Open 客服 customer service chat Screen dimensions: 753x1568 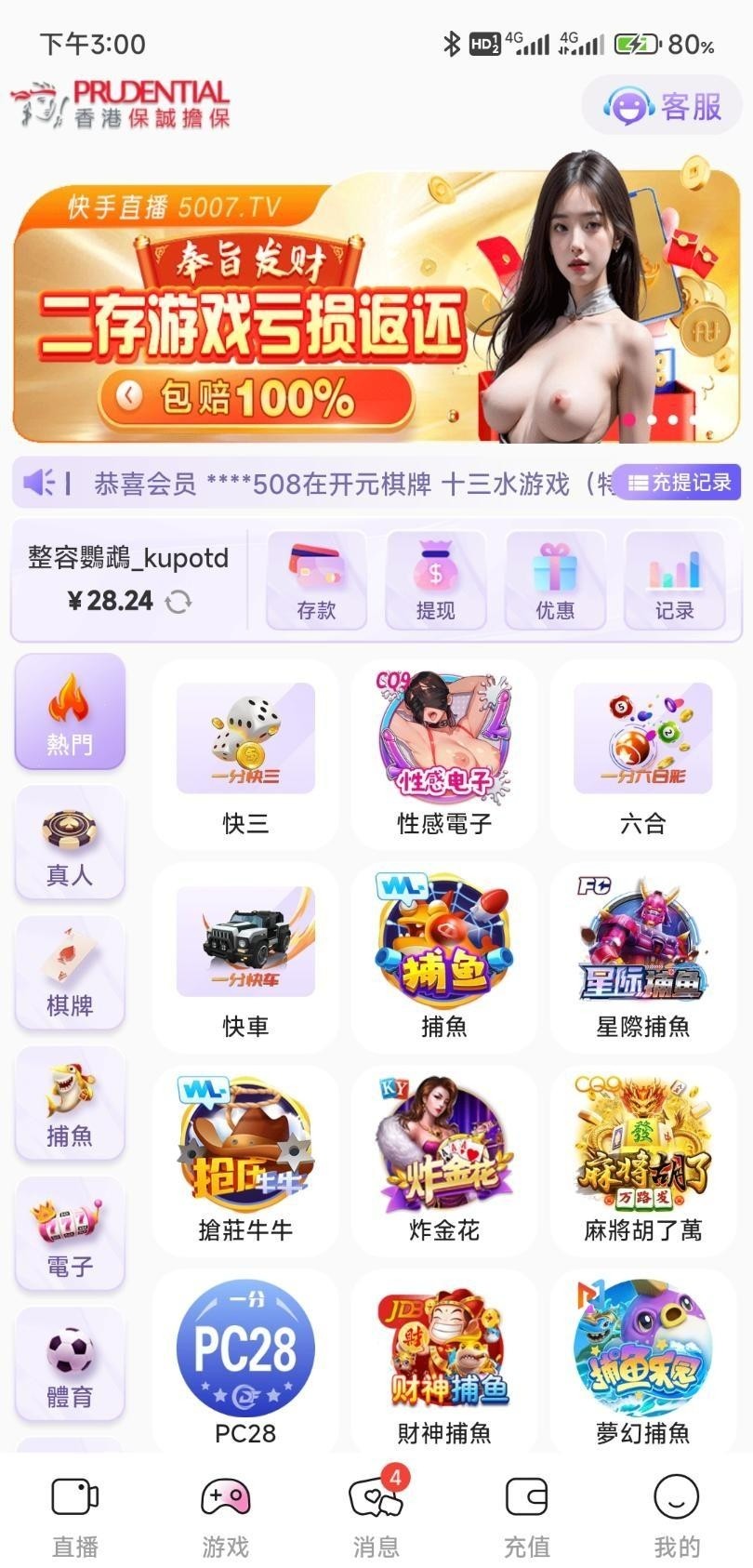(663, 106)
